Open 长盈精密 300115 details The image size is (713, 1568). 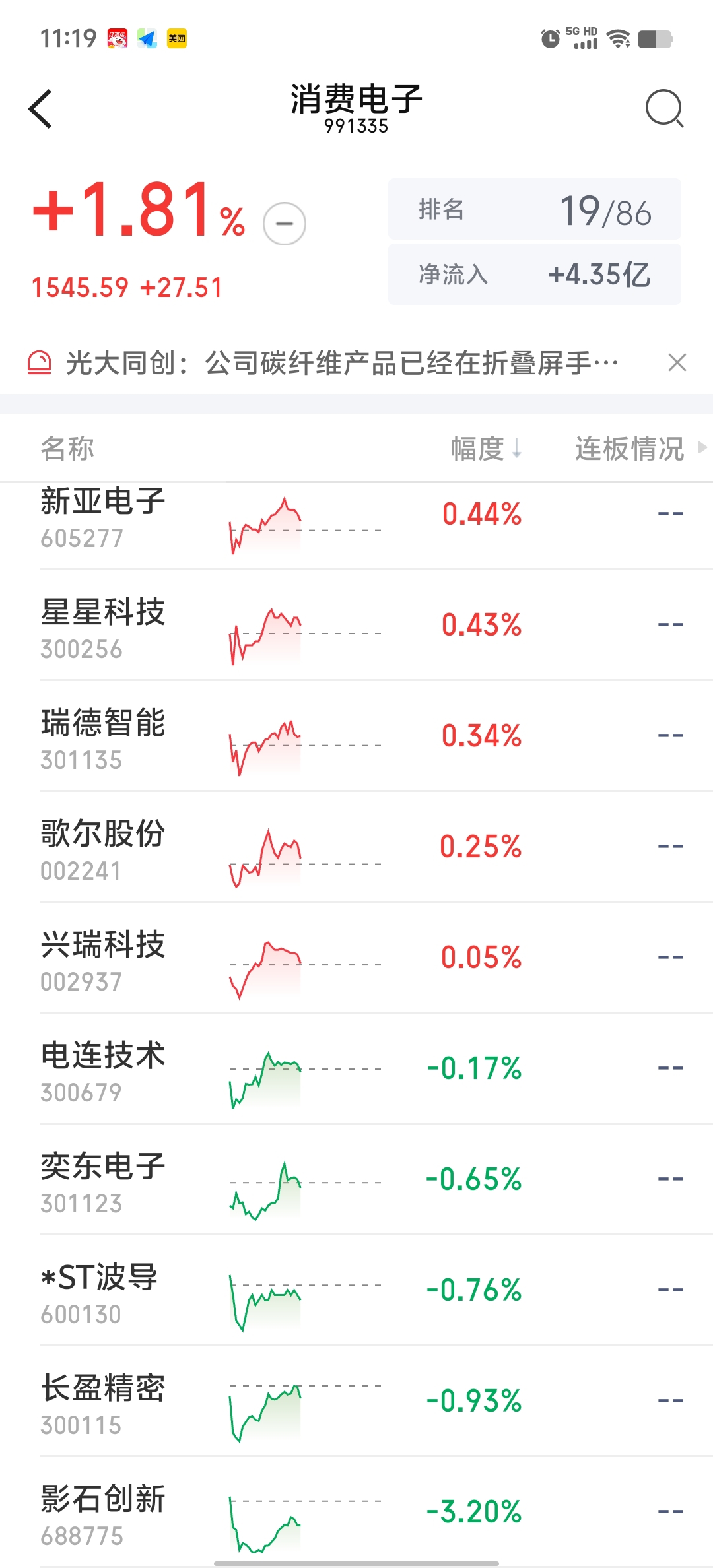[356, 1402]
